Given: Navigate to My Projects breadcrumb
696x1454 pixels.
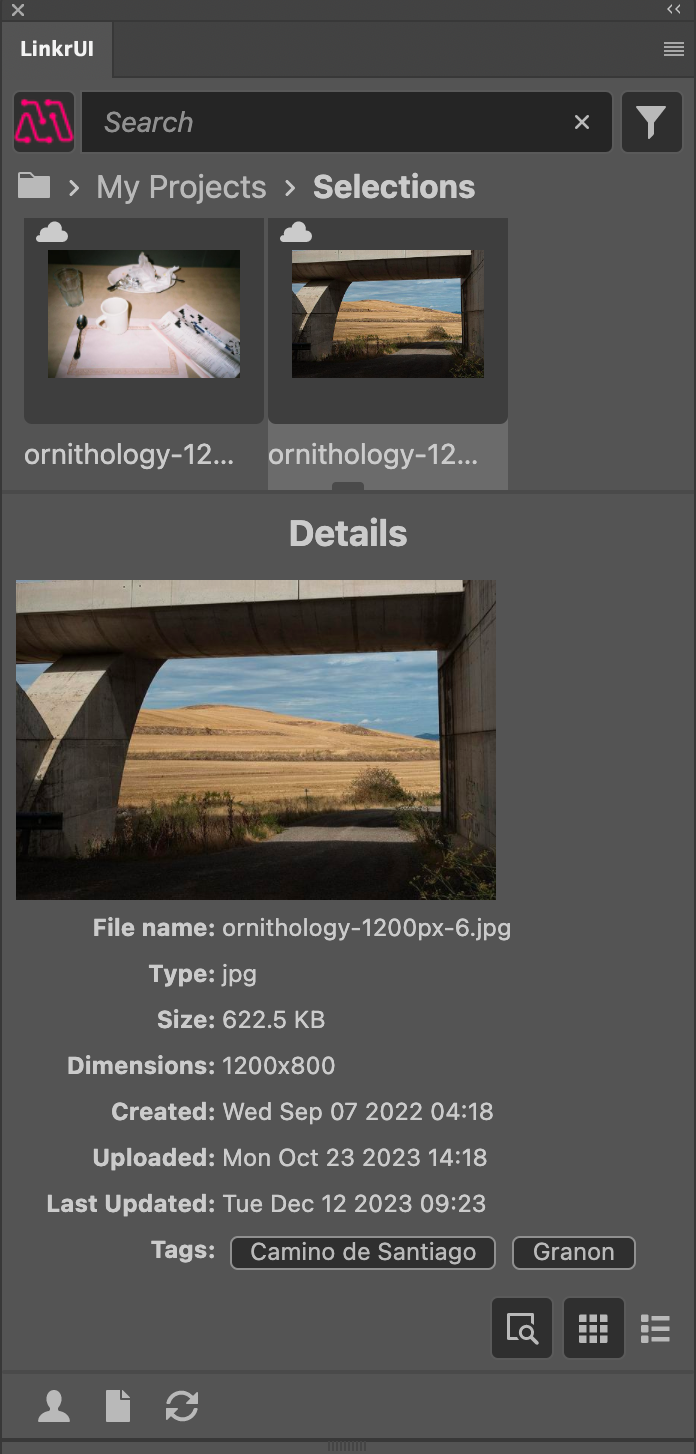Looking at the screenshot, I should coord(181,187).
